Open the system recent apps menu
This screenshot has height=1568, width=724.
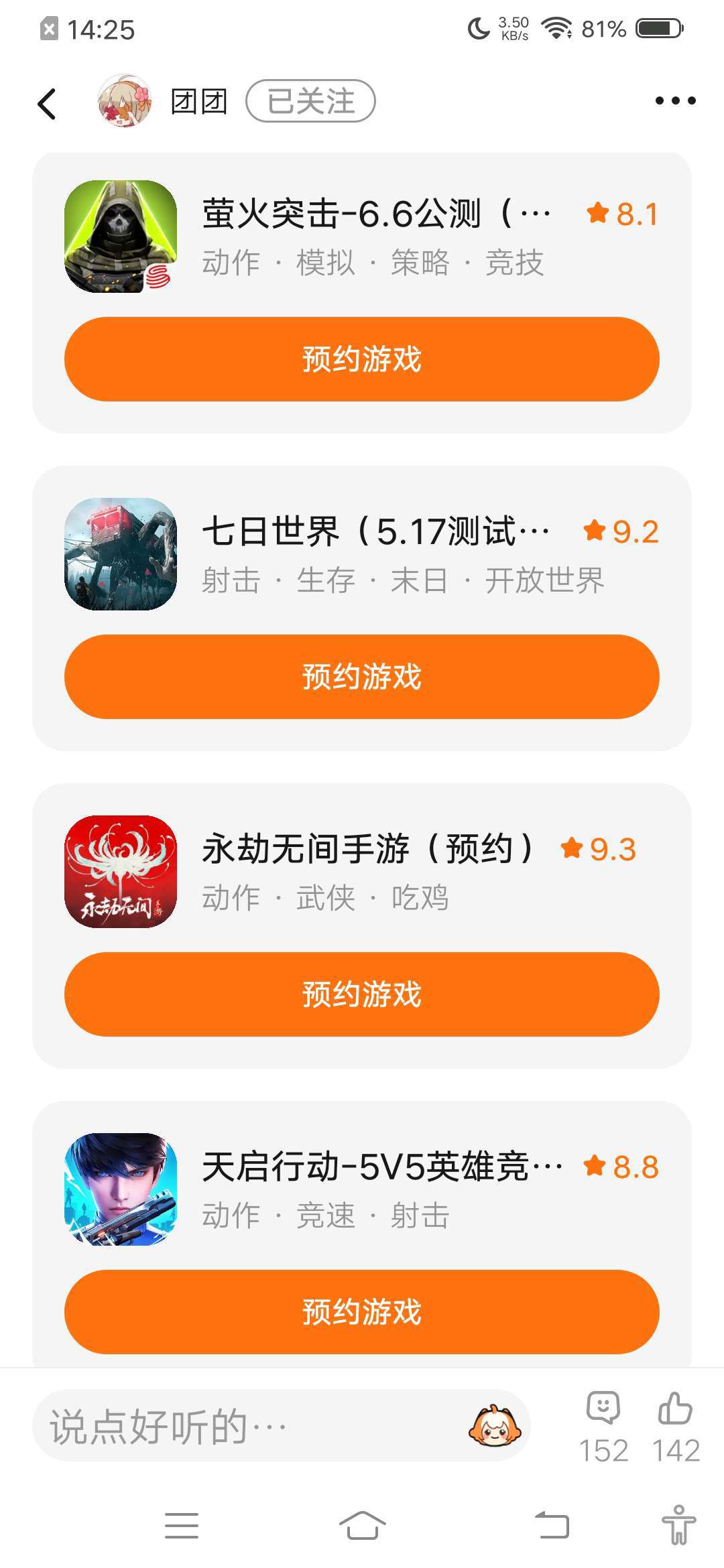[x=182, y=1526]
